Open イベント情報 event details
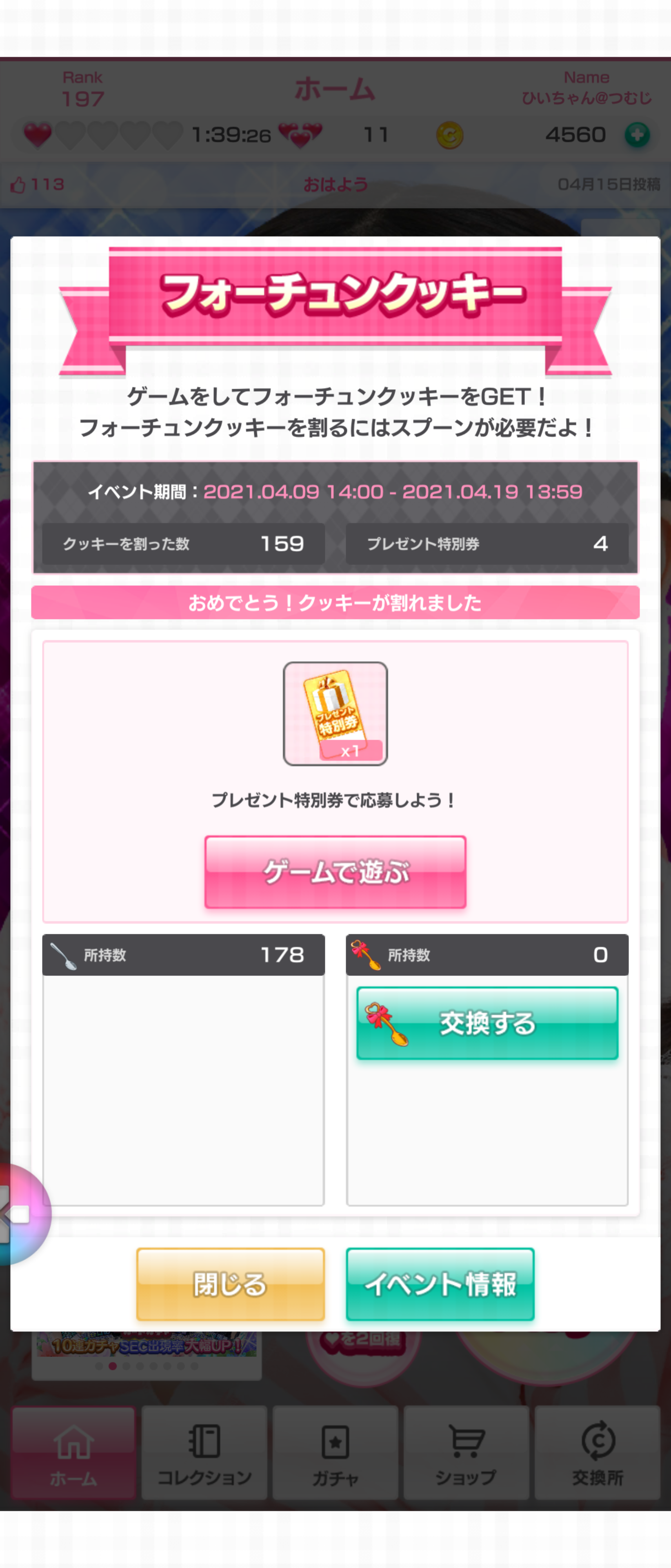Image resolution: width=671 pixels, height=1568 pixels. [x=440, y=1284]
